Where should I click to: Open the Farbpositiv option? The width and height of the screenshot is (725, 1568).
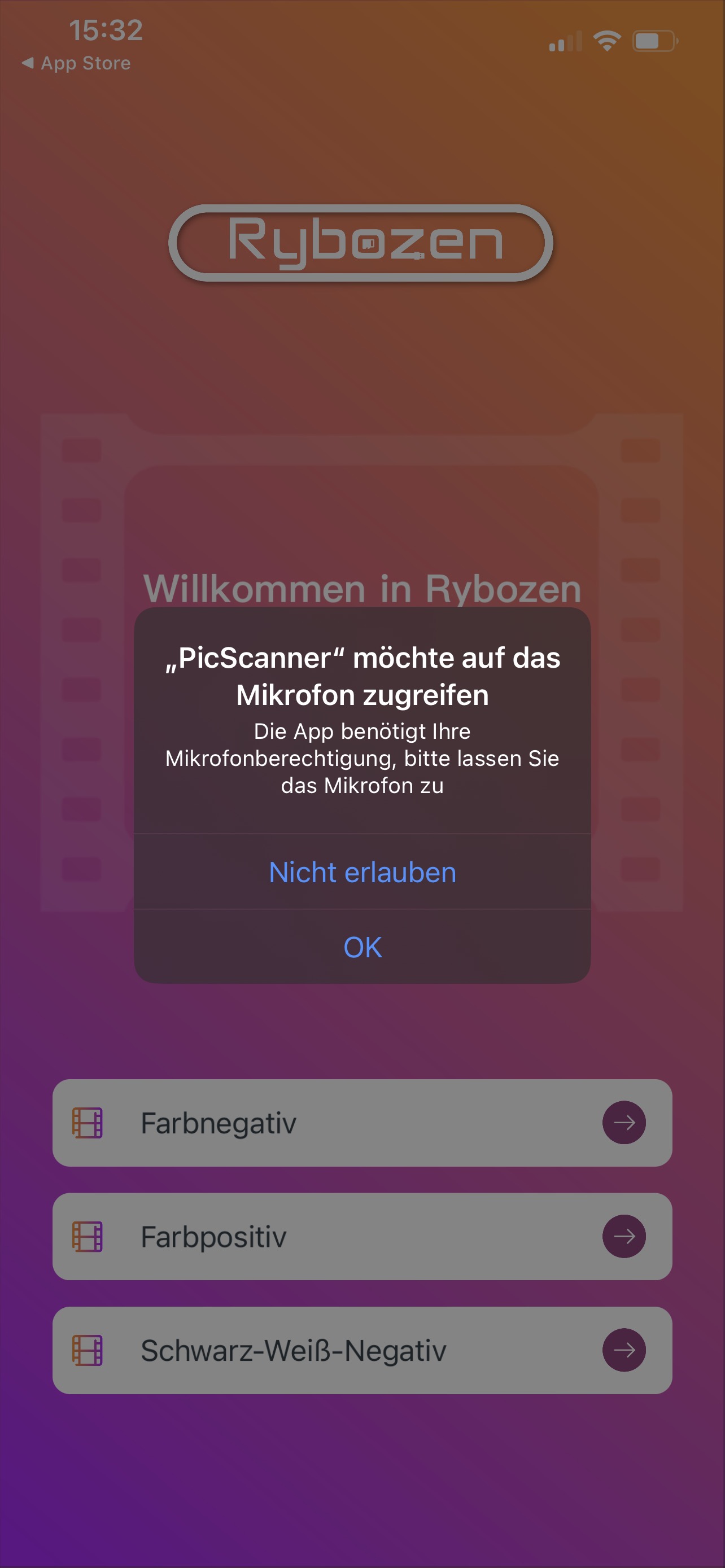pyautogui.click(x=362, y=1236)
